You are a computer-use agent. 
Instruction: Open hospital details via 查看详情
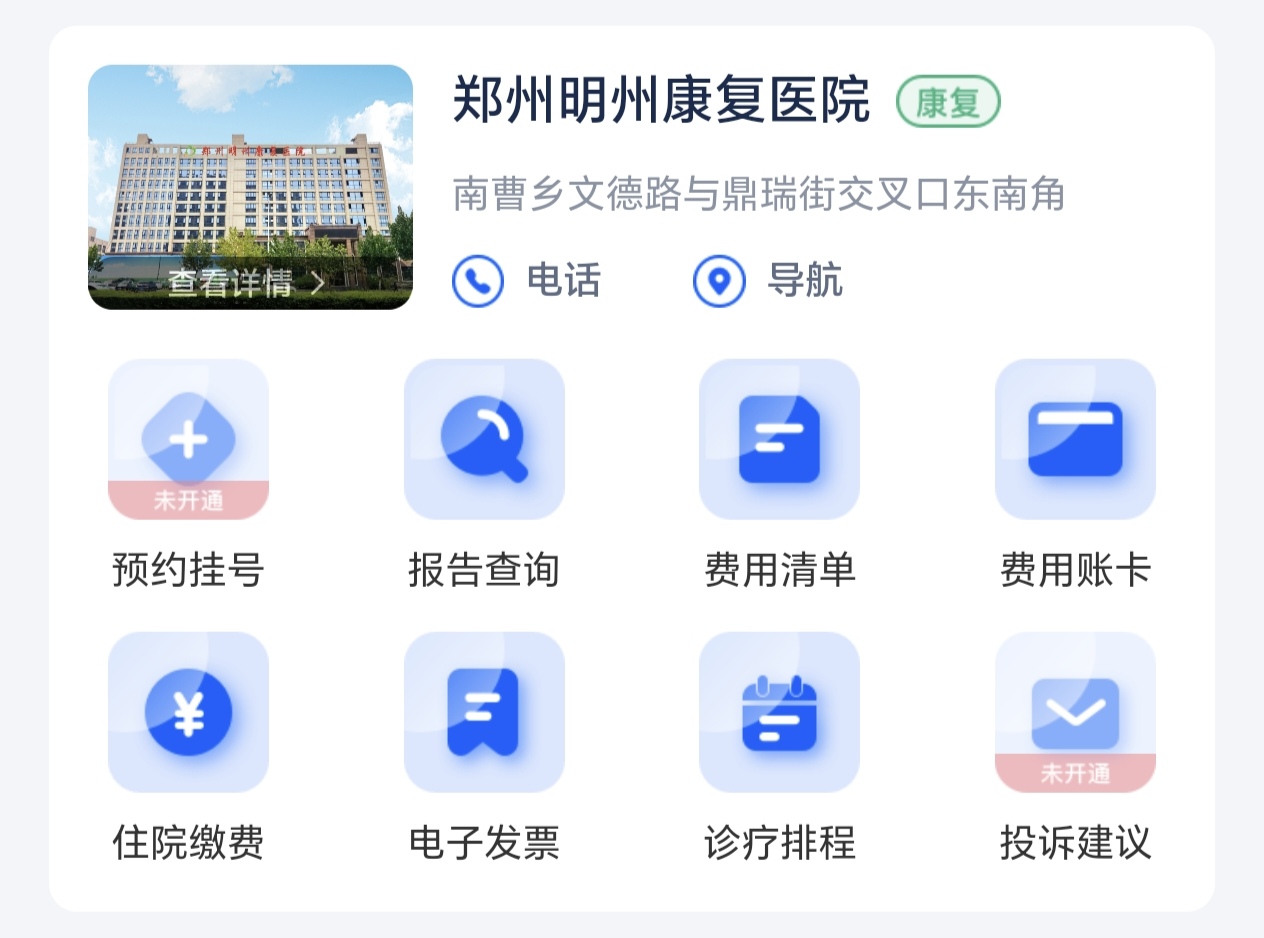tap(246, 284)
